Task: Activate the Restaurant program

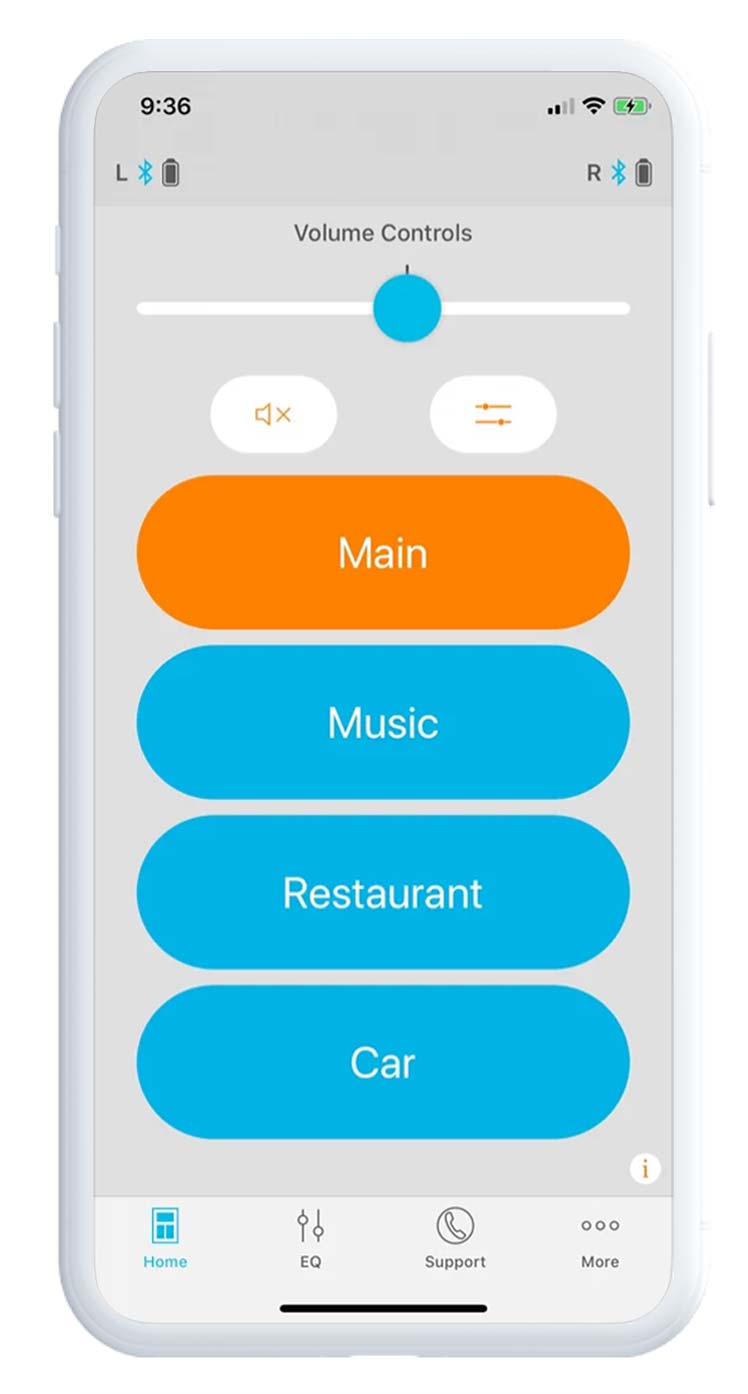Action: [x=383, y=892]
